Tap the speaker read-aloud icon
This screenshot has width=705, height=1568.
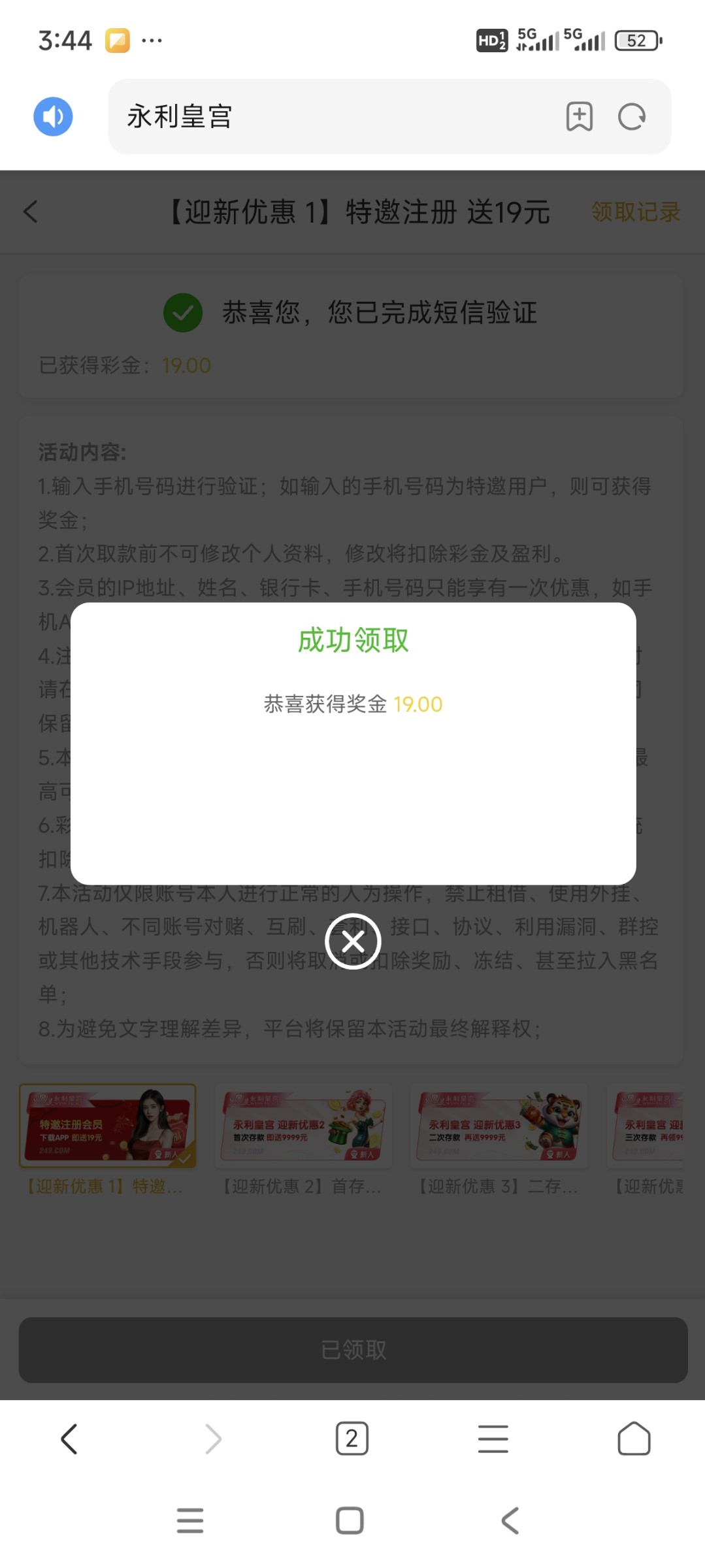click(x=53, y=117)
